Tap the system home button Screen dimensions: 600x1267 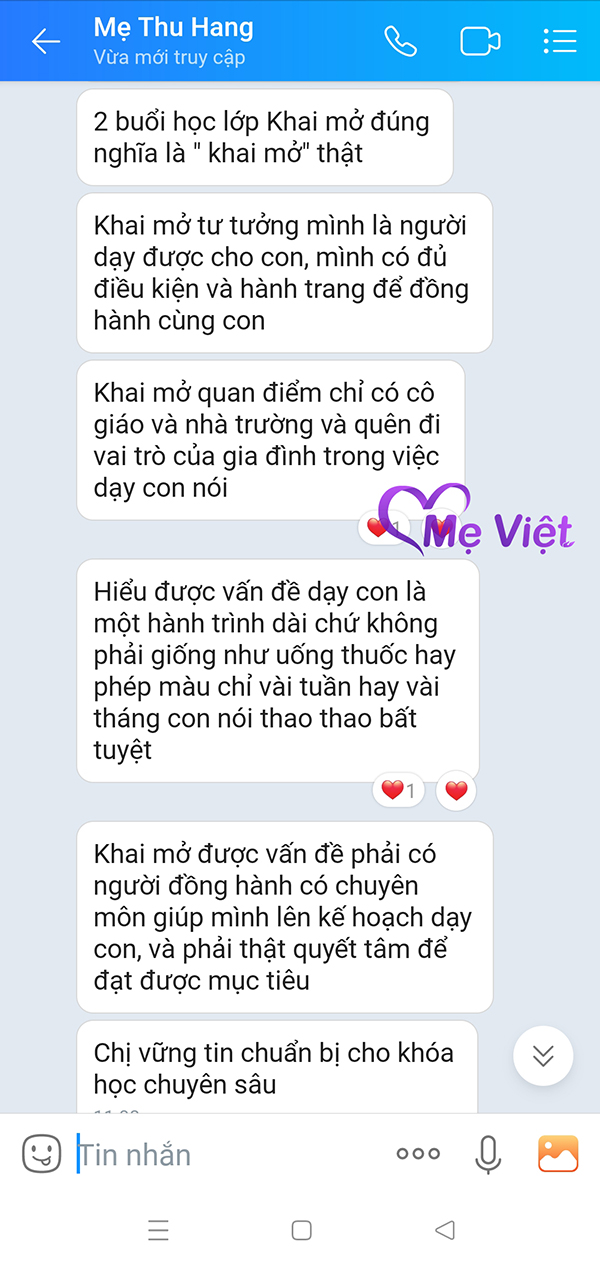[301, 1230]
